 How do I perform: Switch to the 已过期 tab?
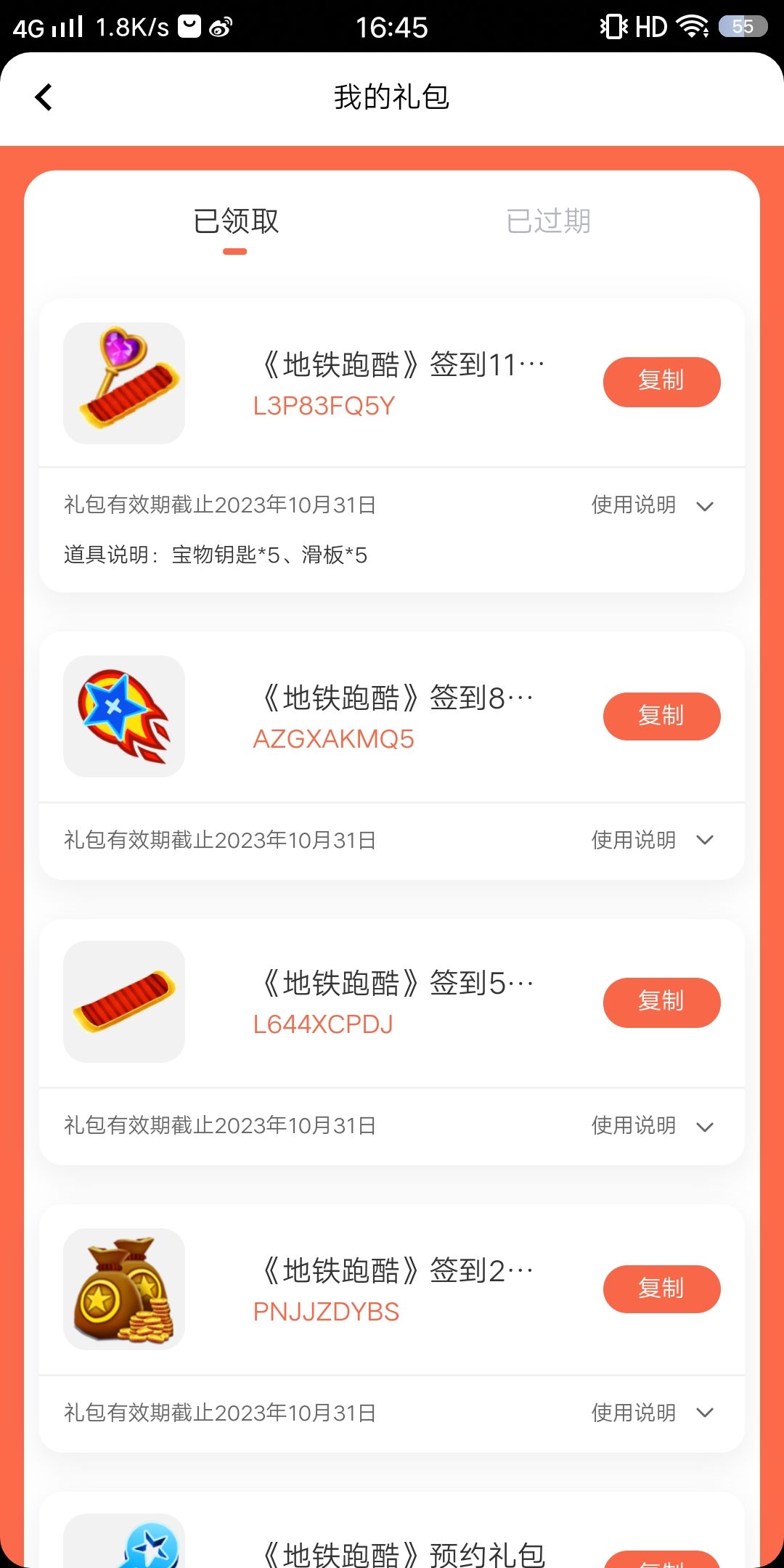(548, 221)
